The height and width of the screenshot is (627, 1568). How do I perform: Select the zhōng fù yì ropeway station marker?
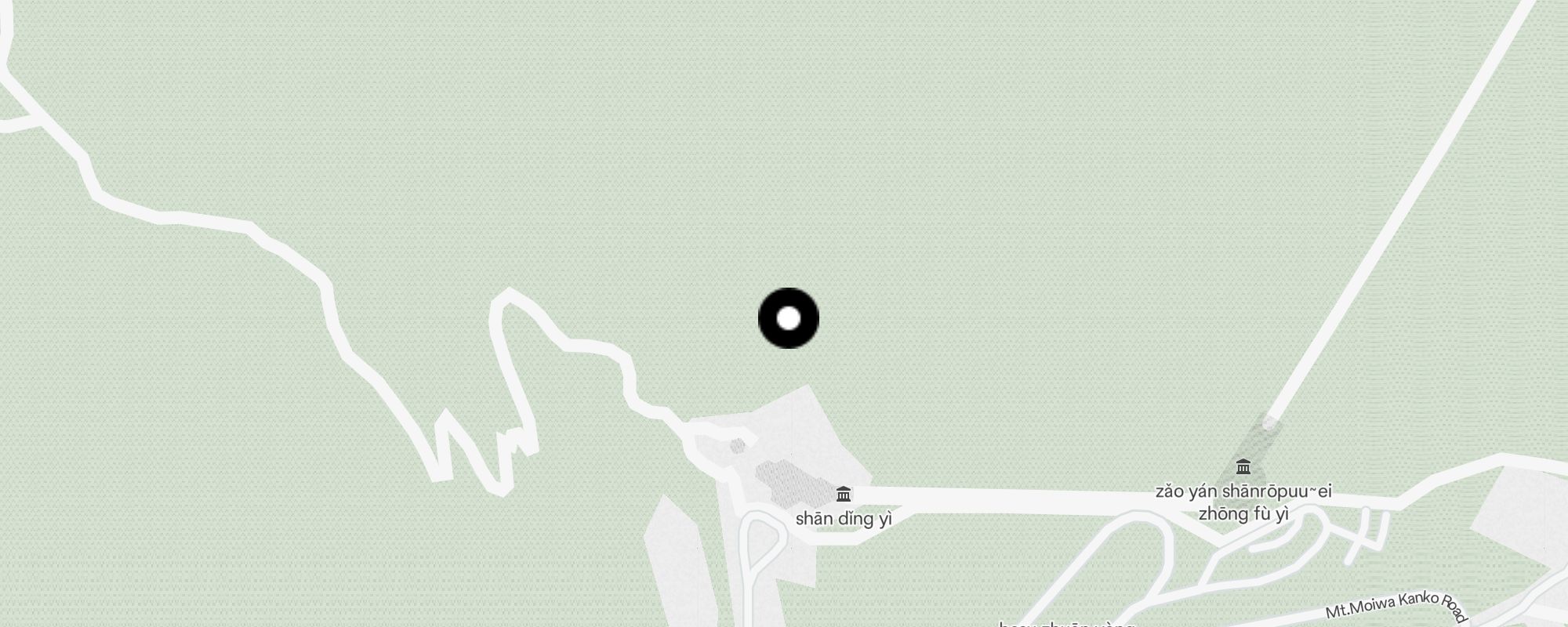[1243, 468]
